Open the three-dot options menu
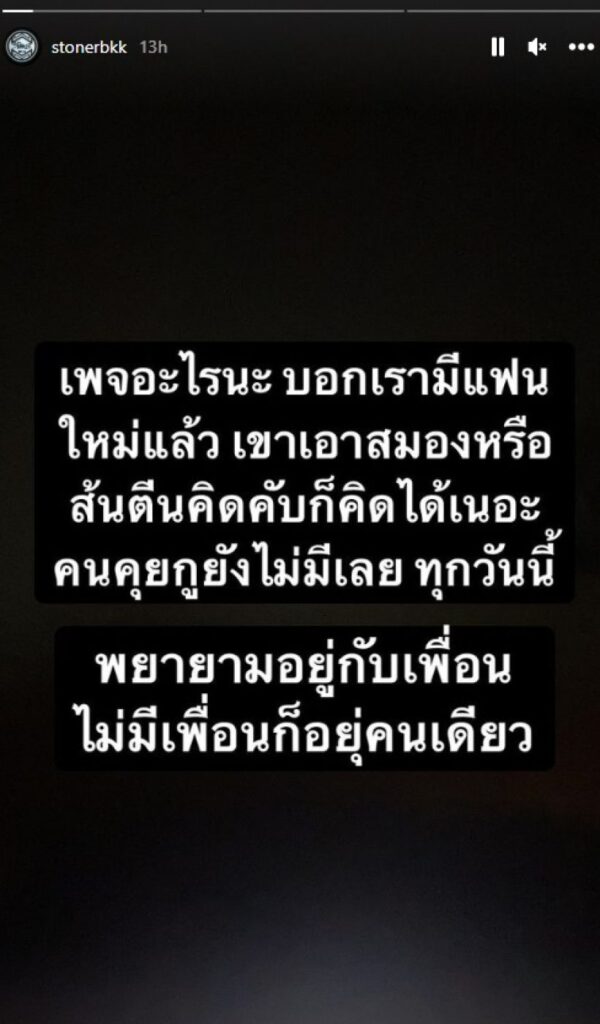Screen dimensions: 600x1024 point(581,47)
